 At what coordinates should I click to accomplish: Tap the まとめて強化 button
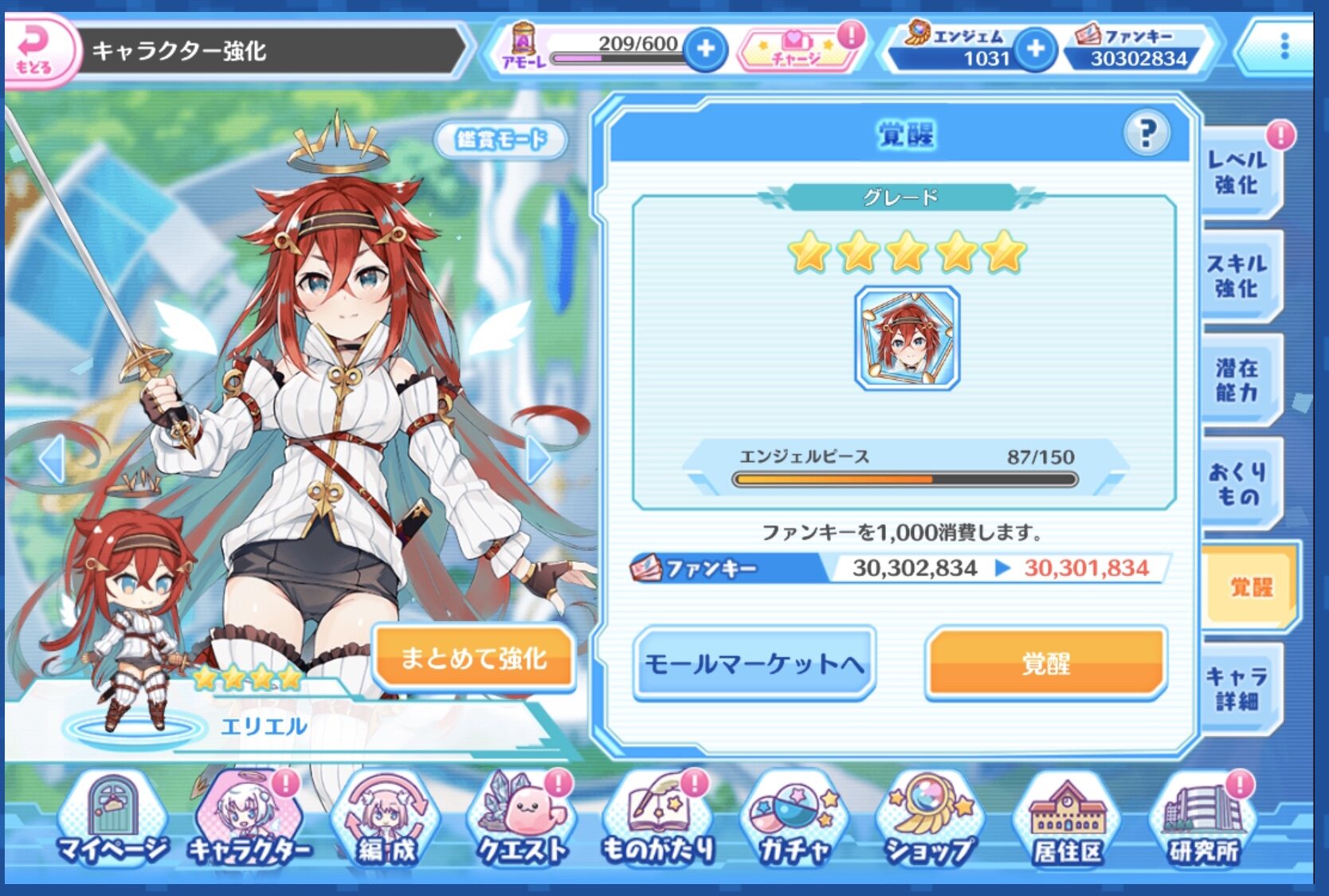(473, 659)
